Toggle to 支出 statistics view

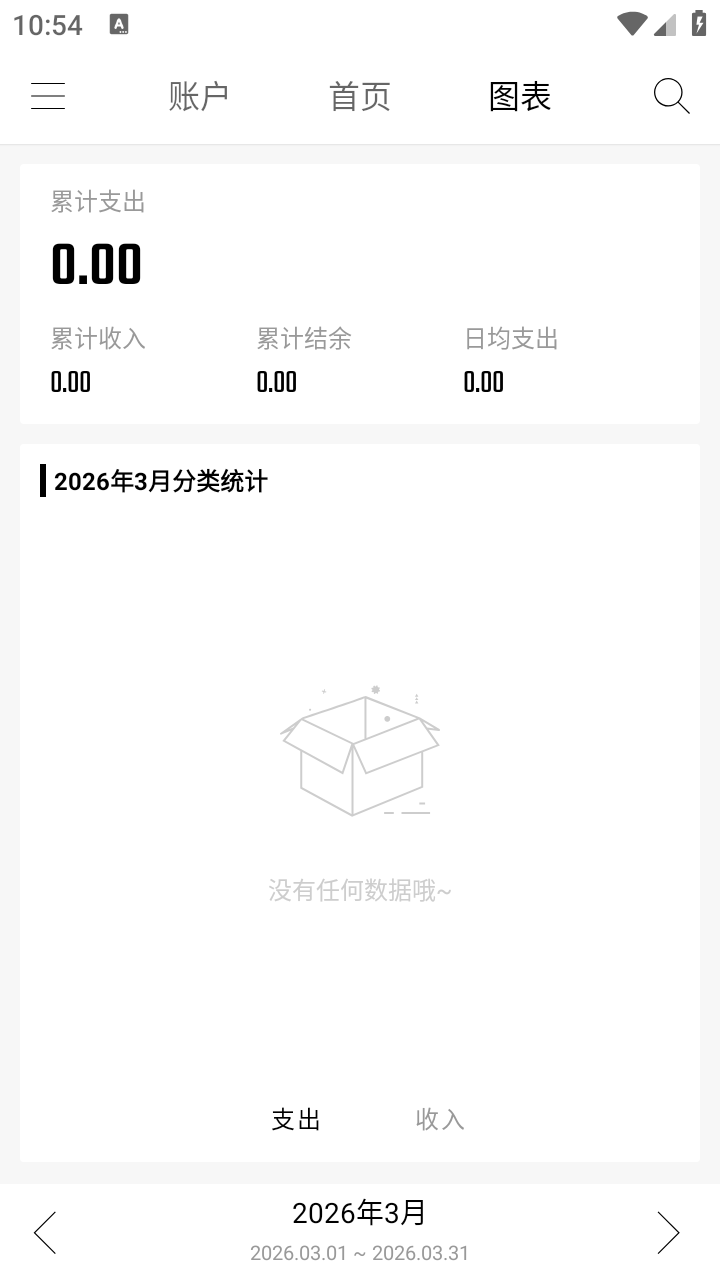[295, 1119]
